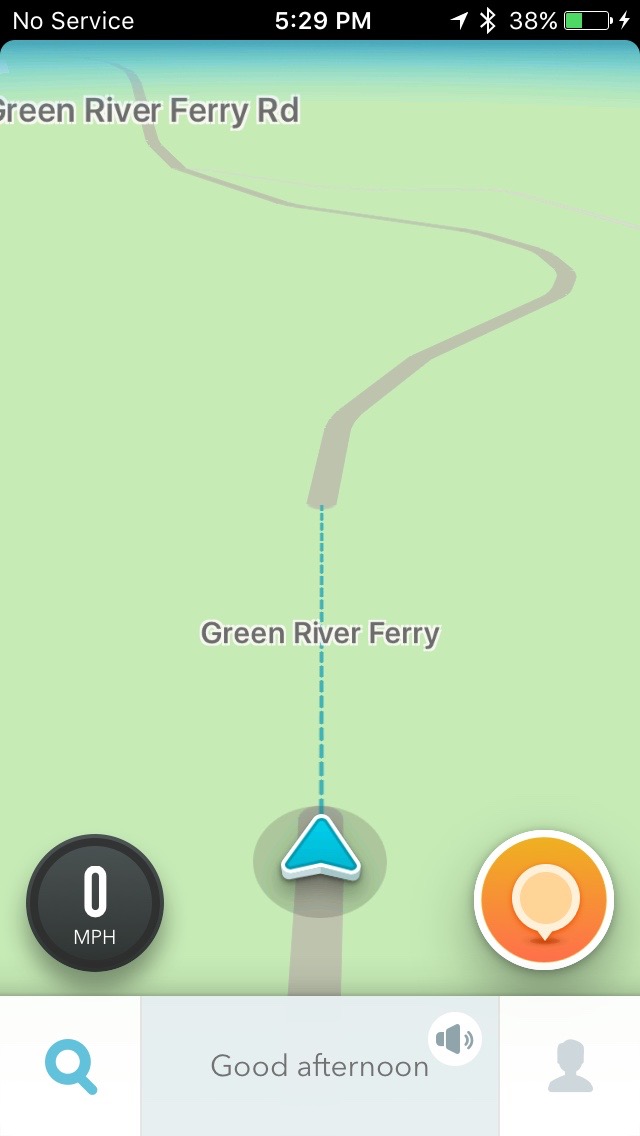Image resolution: width=640 pixels, height=1136 pixels.
Task: Tap the orange report pin button
Action: (x=543, y=900)
